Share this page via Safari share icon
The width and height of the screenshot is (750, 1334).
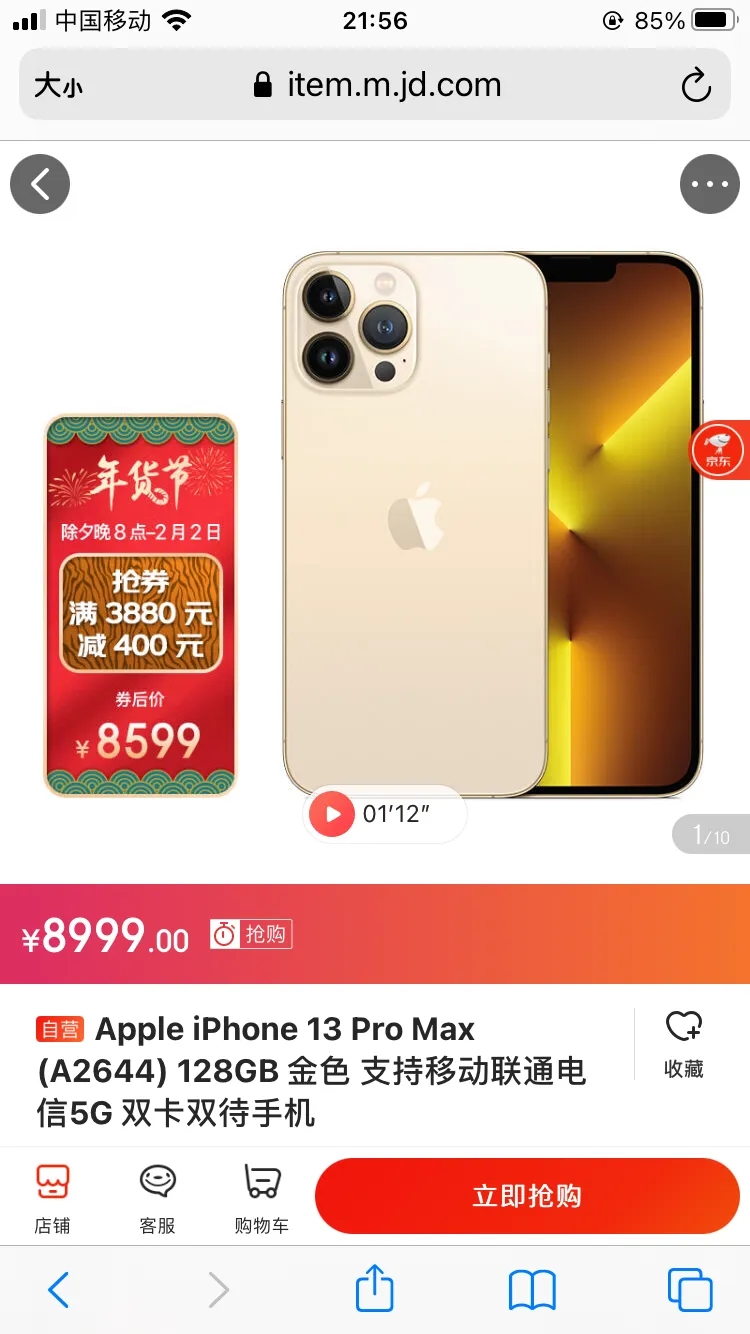point(375,1288)
